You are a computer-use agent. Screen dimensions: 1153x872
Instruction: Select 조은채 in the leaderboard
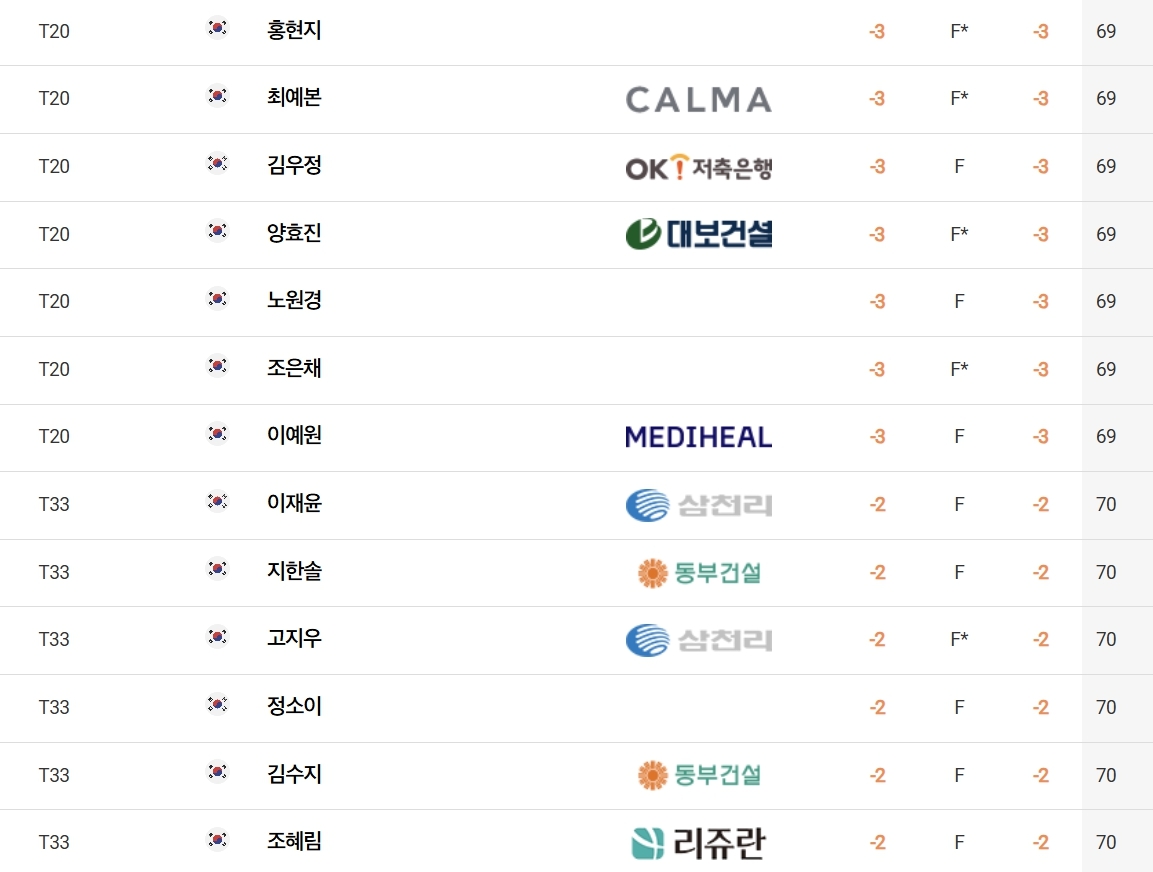click(x=294, y=368)
